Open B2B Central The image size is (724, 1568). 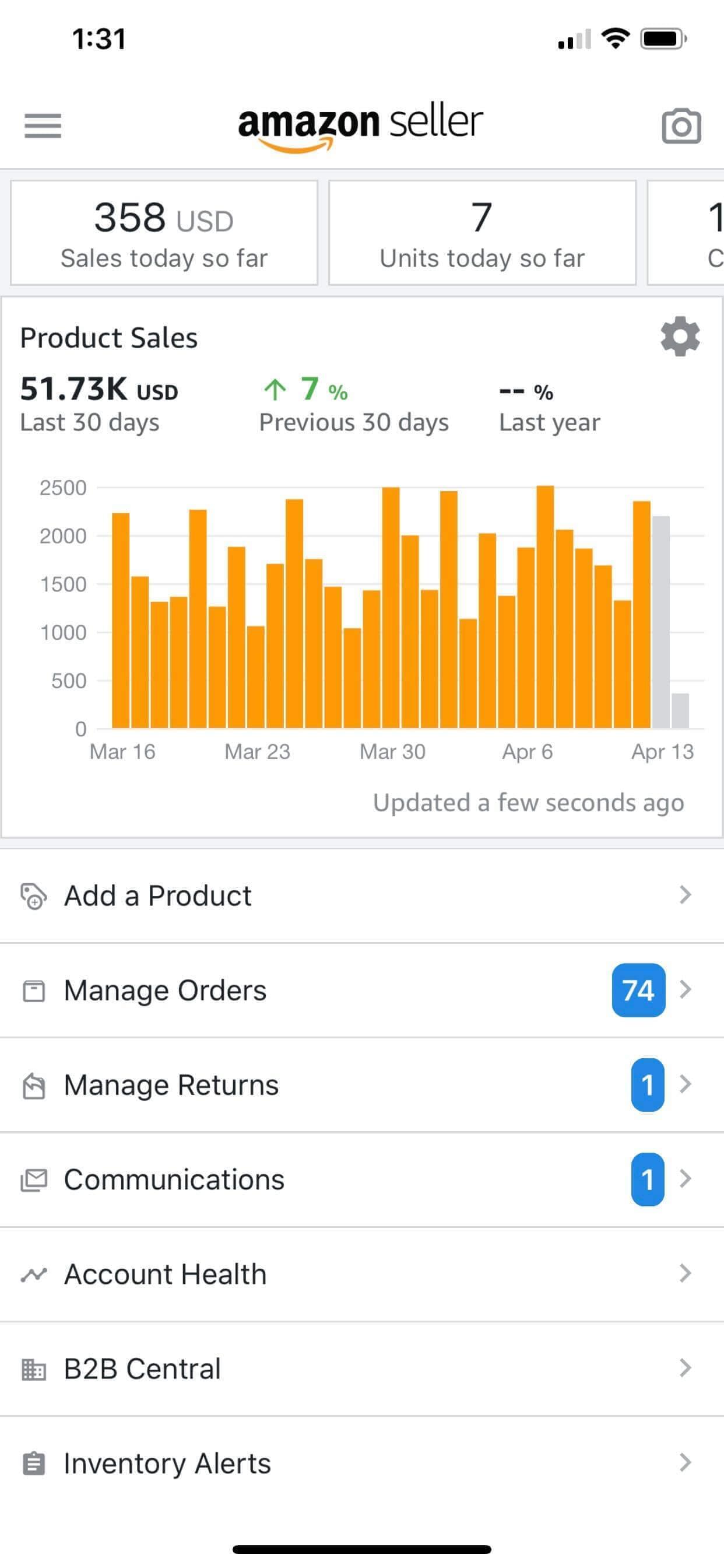point(361,1368)
